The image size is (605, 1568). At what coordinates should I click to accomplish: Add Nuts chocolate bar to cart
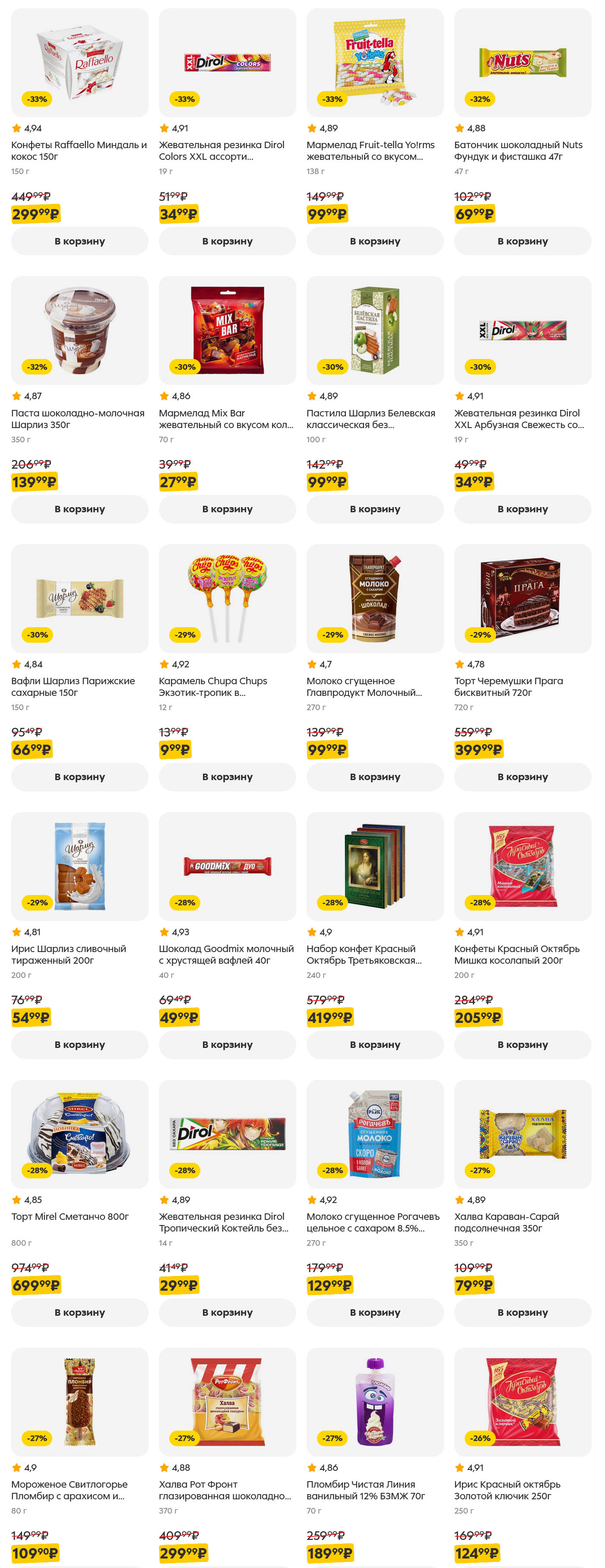coord(522,241)
